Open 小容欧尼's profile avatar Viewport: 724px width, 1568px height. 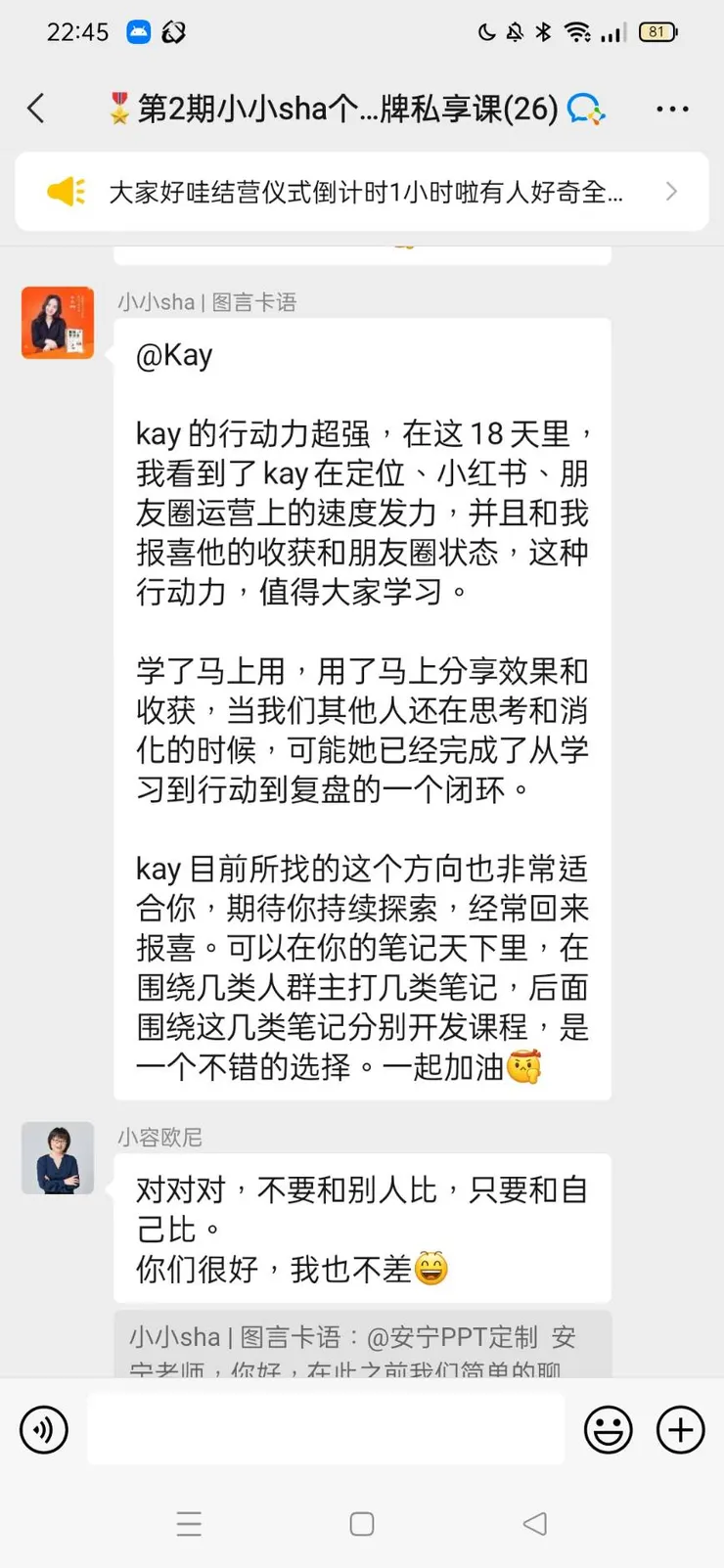click(58, 1158)
